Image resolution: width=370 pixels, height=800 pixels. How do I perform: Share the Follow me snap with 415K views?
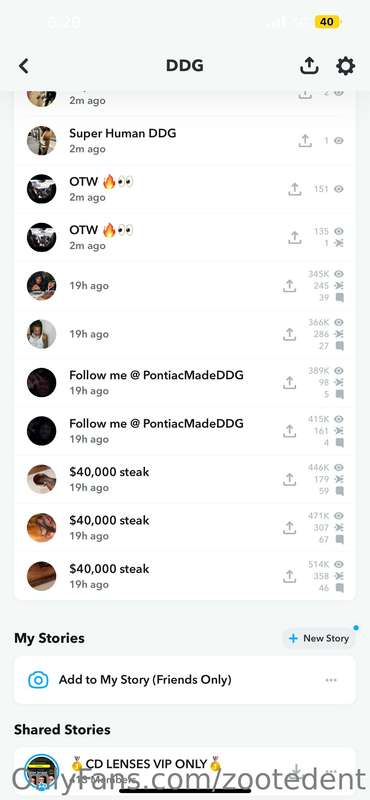pyautogui.click(x=289, y=431)
